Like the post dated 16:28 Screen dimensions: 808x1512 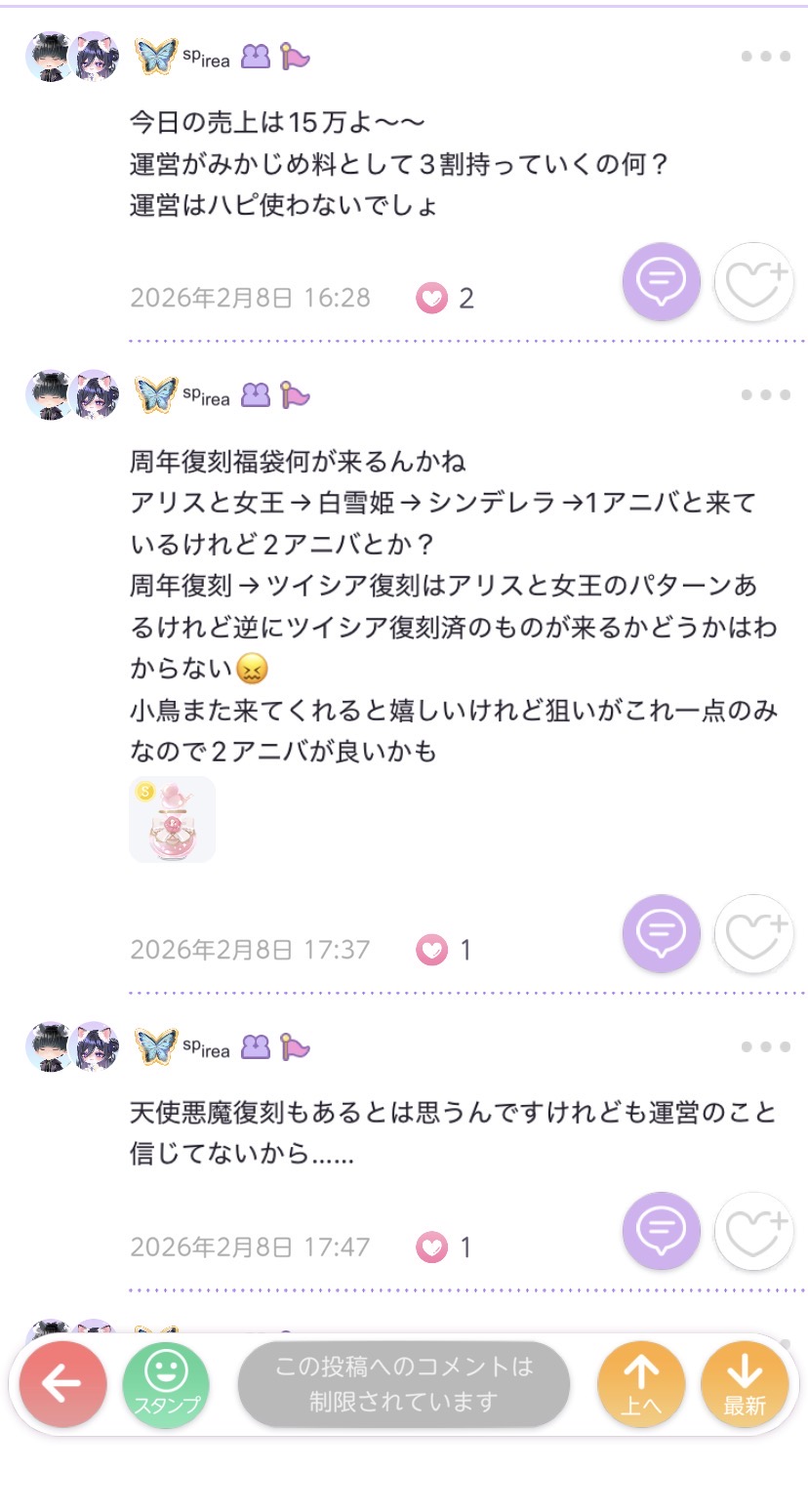point(753,282)
